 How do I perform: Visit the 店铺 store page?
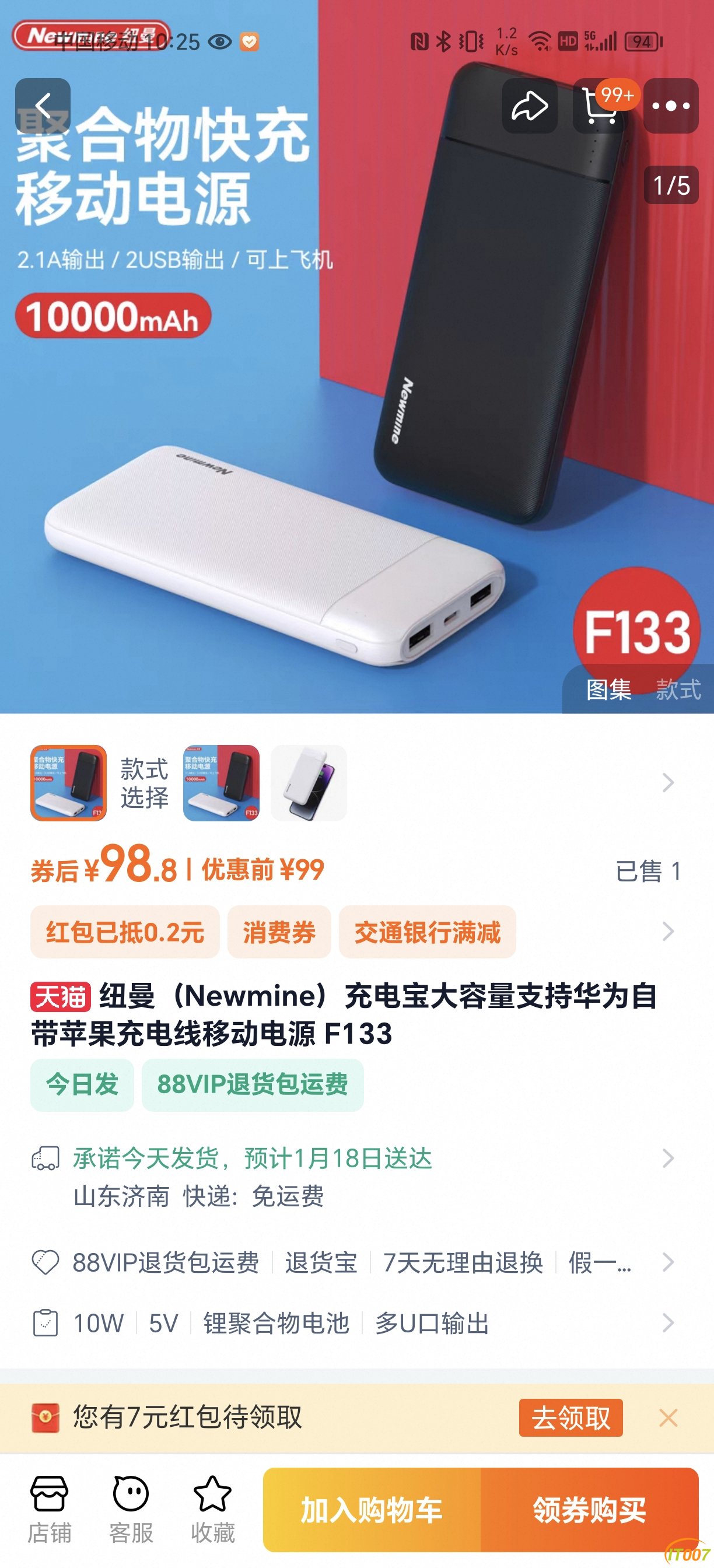[x=50, y=1508]
